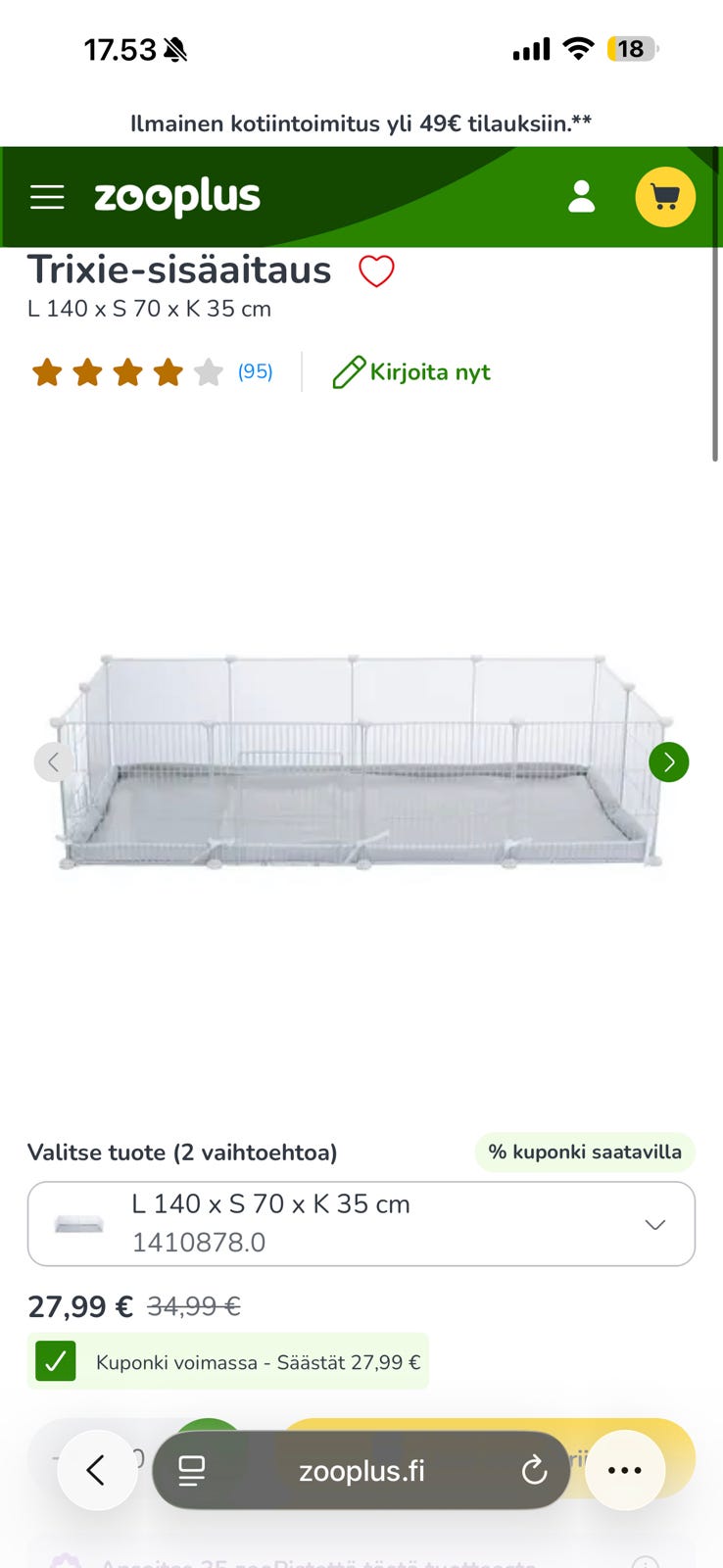This screenshot has height=1568, width=723.
Task: Open the page settings icon in the address bar
Action: point(192,1470)
